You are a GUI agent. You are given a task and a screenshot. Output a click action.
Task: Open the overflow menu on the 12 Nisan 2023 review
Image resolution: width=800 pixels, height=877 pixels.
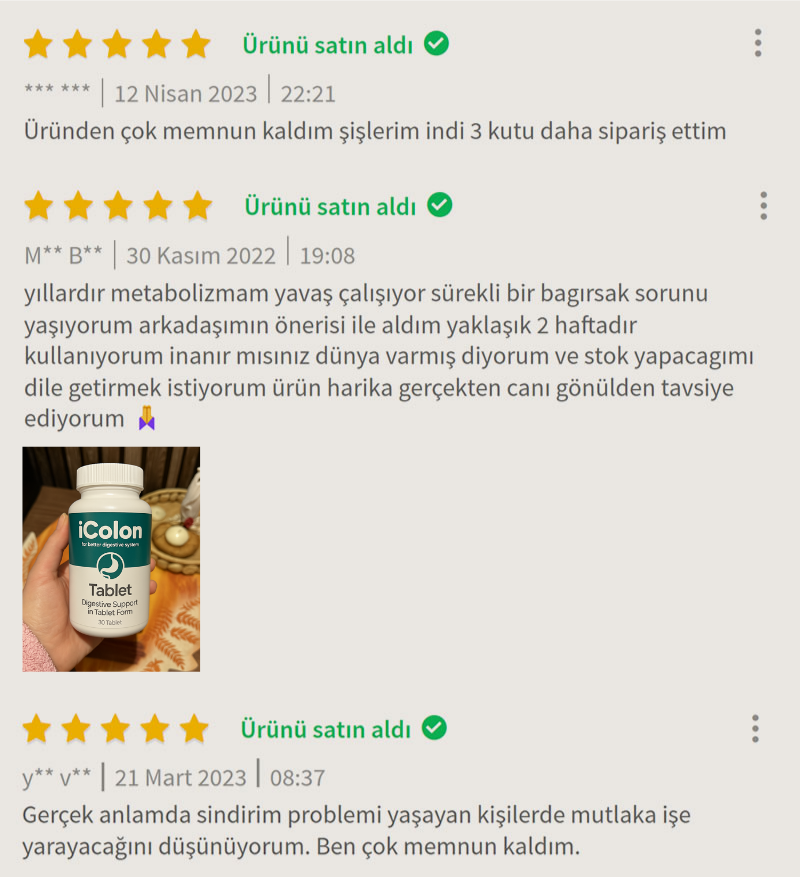[x=758, y=43]
